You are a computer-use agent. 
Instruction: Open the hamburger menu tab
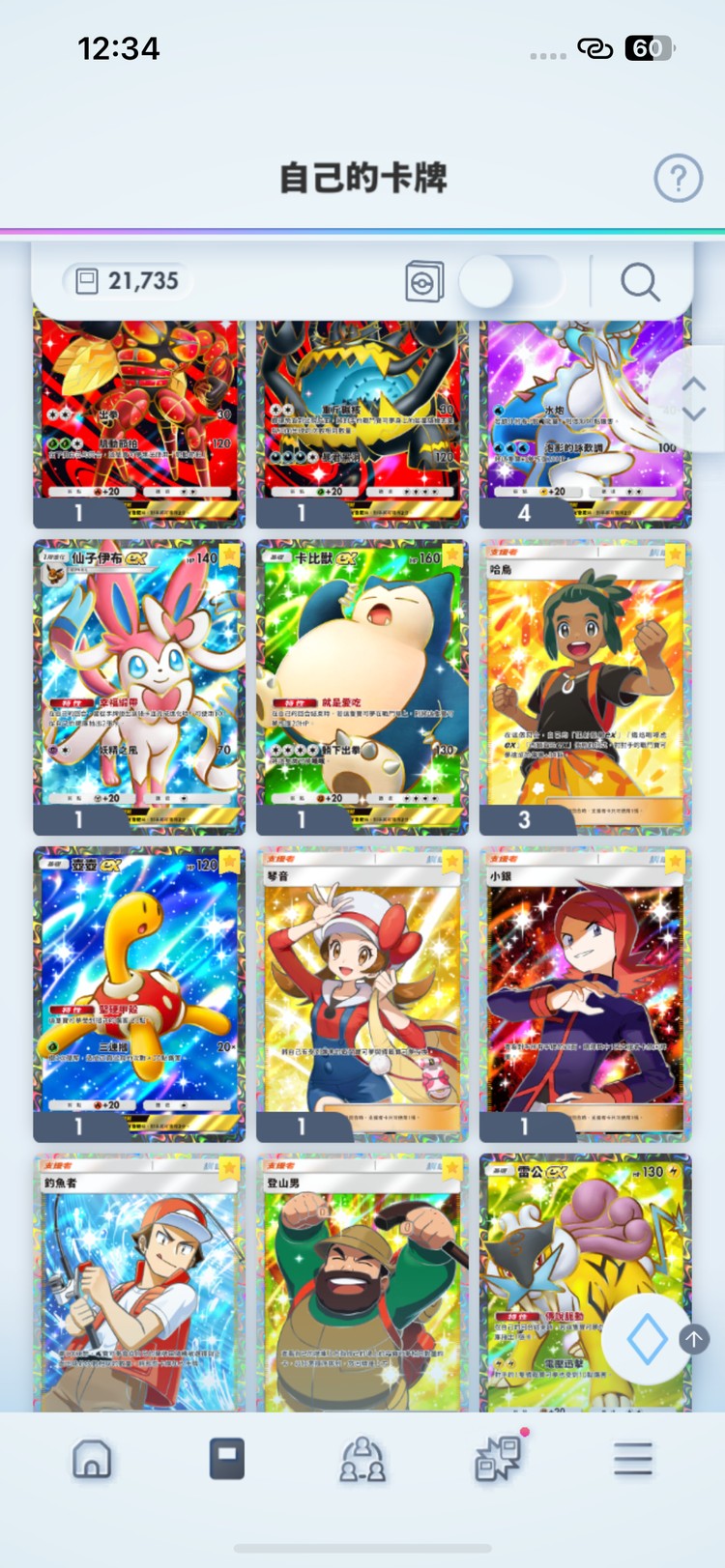click(x=633, y=1458)
